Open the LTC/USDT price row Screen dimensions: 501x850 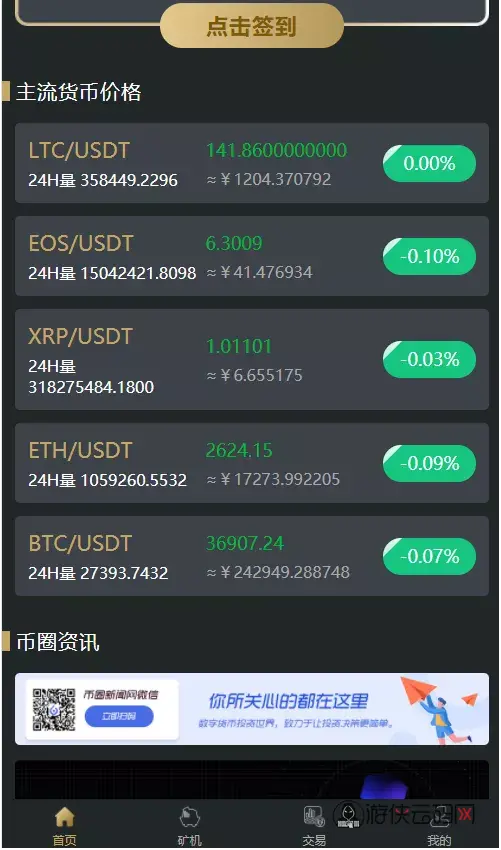[252, 163]
